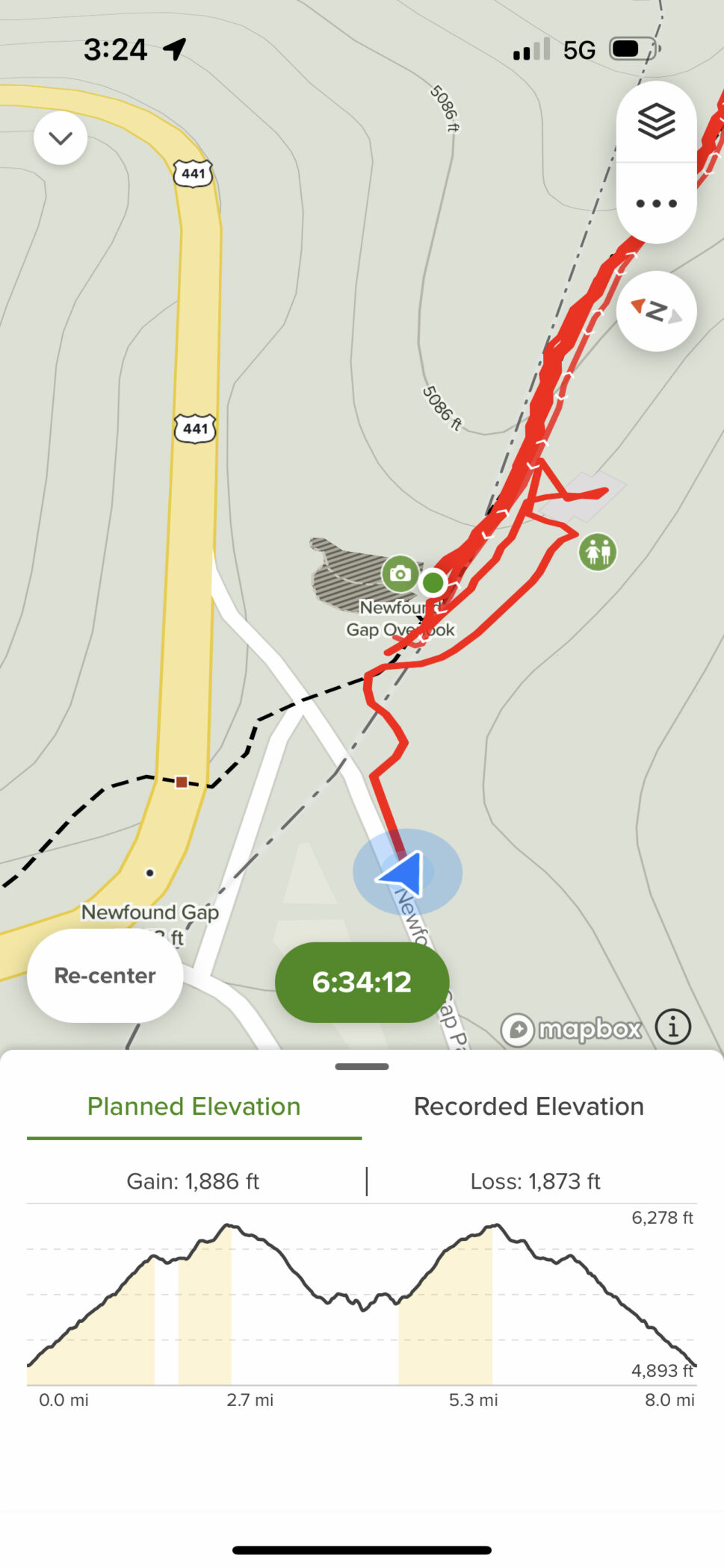Screen dimensions: 724x1568
Task: Switch to the Planned Elevation tab
Action: (x=194, y=1107)
